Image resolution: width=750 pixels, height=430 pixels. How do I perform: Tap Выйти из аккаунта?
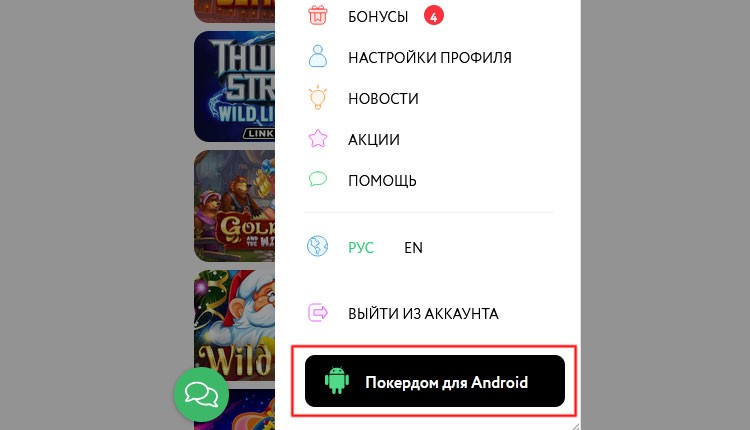[422, 313]
